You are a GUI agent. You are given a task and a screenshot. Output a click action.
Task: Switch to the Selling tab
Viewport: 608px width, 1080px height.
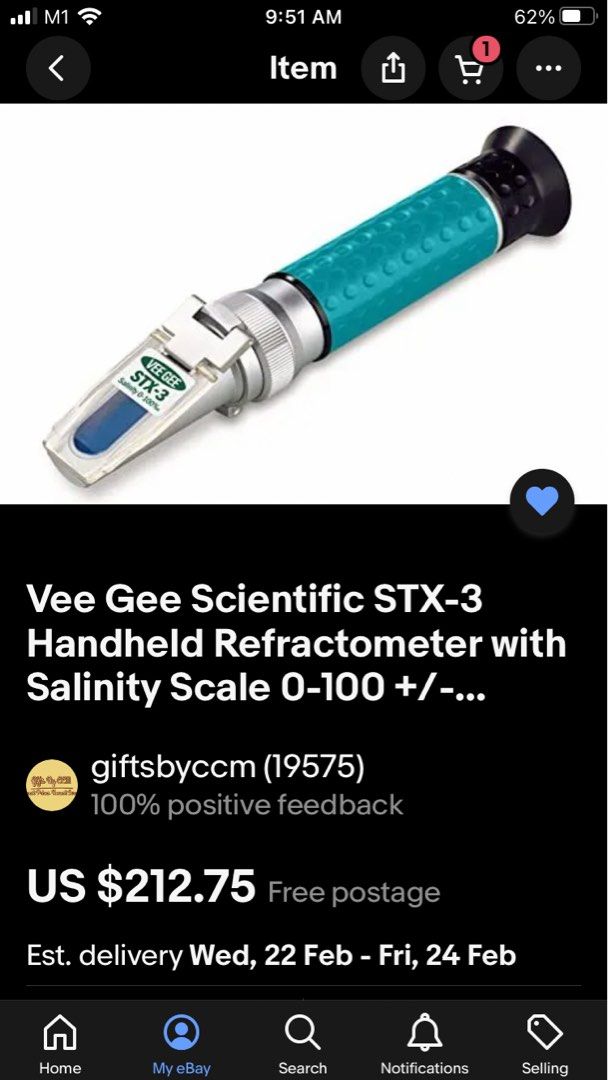point(545,1043)
